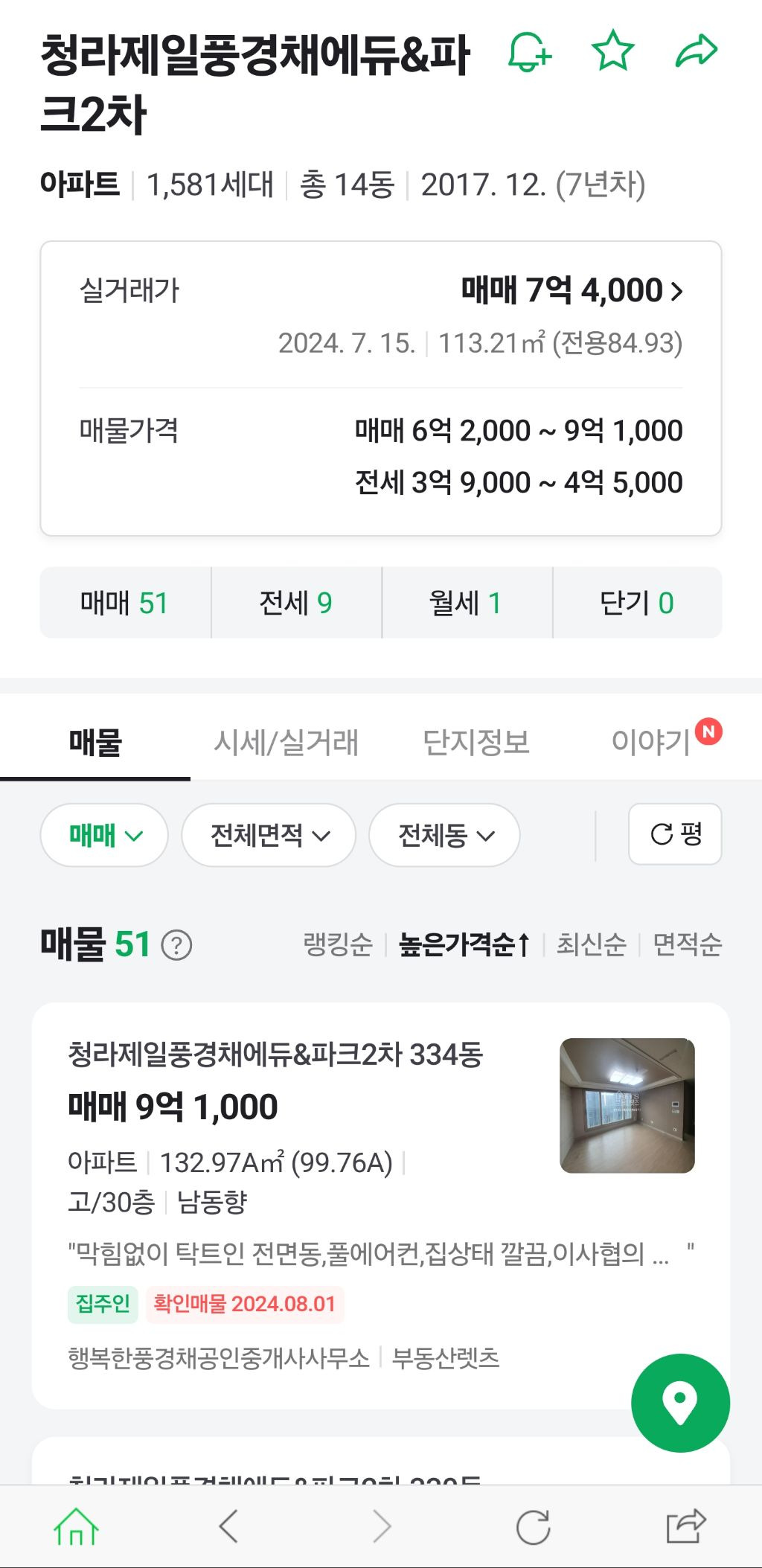Open the 매매 filter dropdown

[x=103, y=835]
